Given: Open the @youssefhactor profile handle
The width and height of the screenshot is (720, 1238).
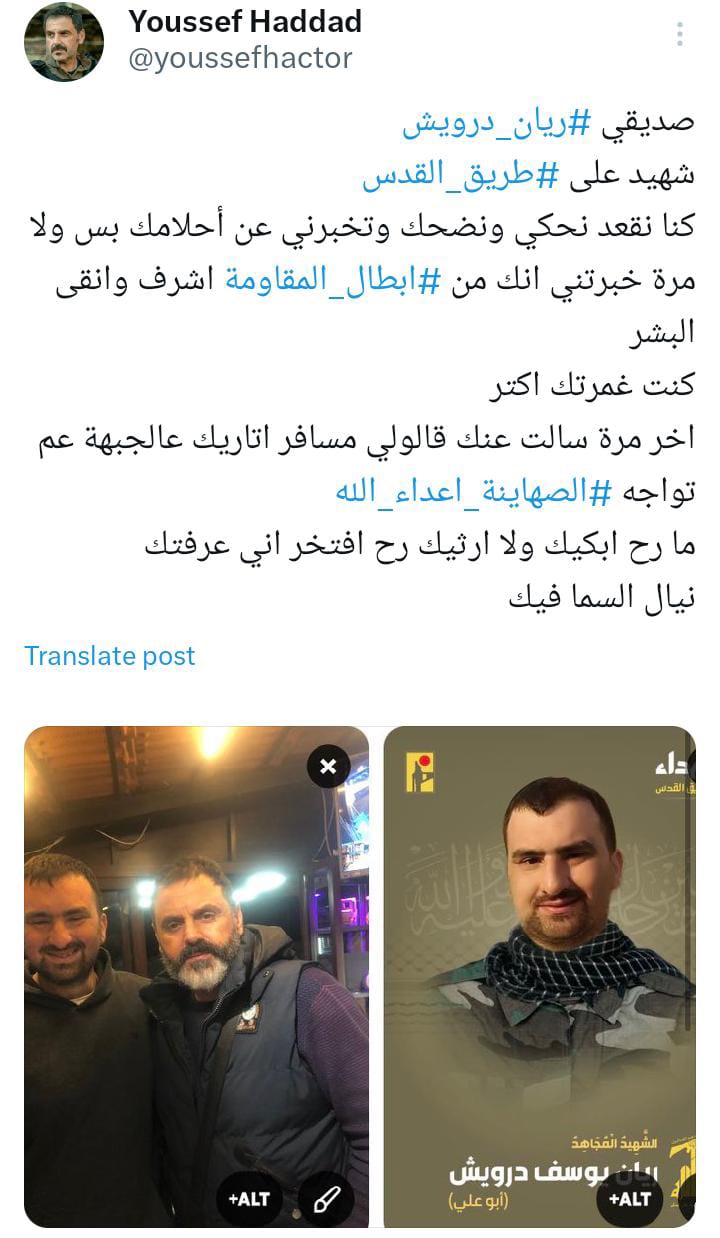Looking at the screenshot, I should coord(240,59).
